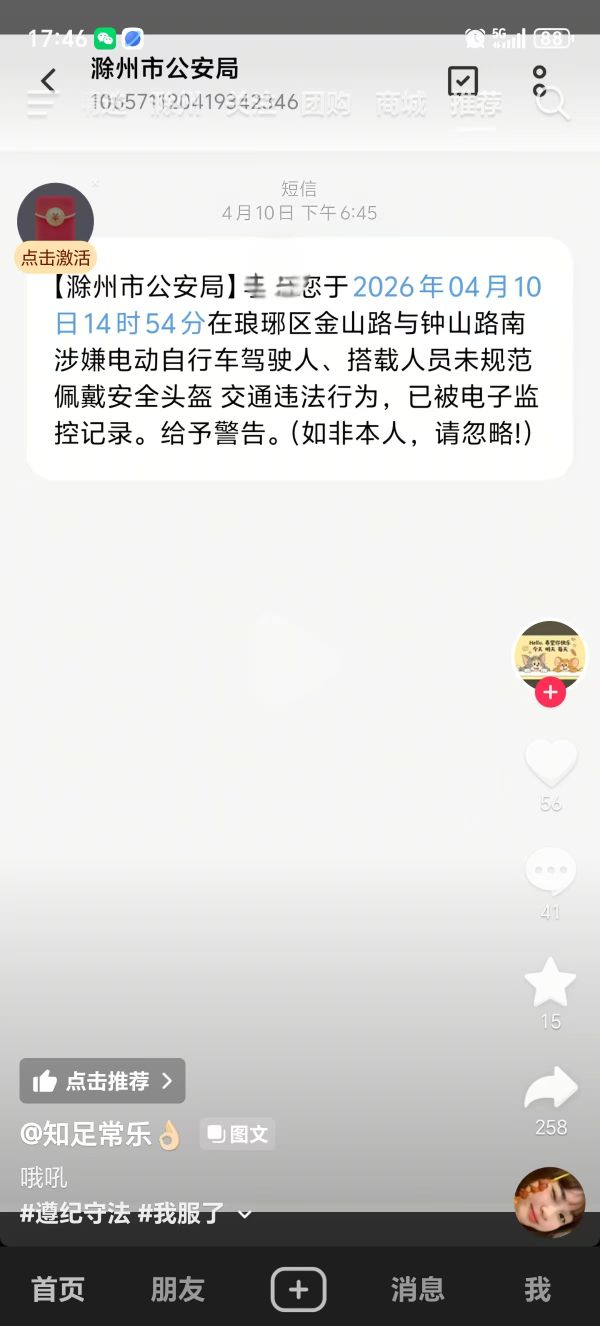Follow the author with the plus badge

(x=550, y=691)
